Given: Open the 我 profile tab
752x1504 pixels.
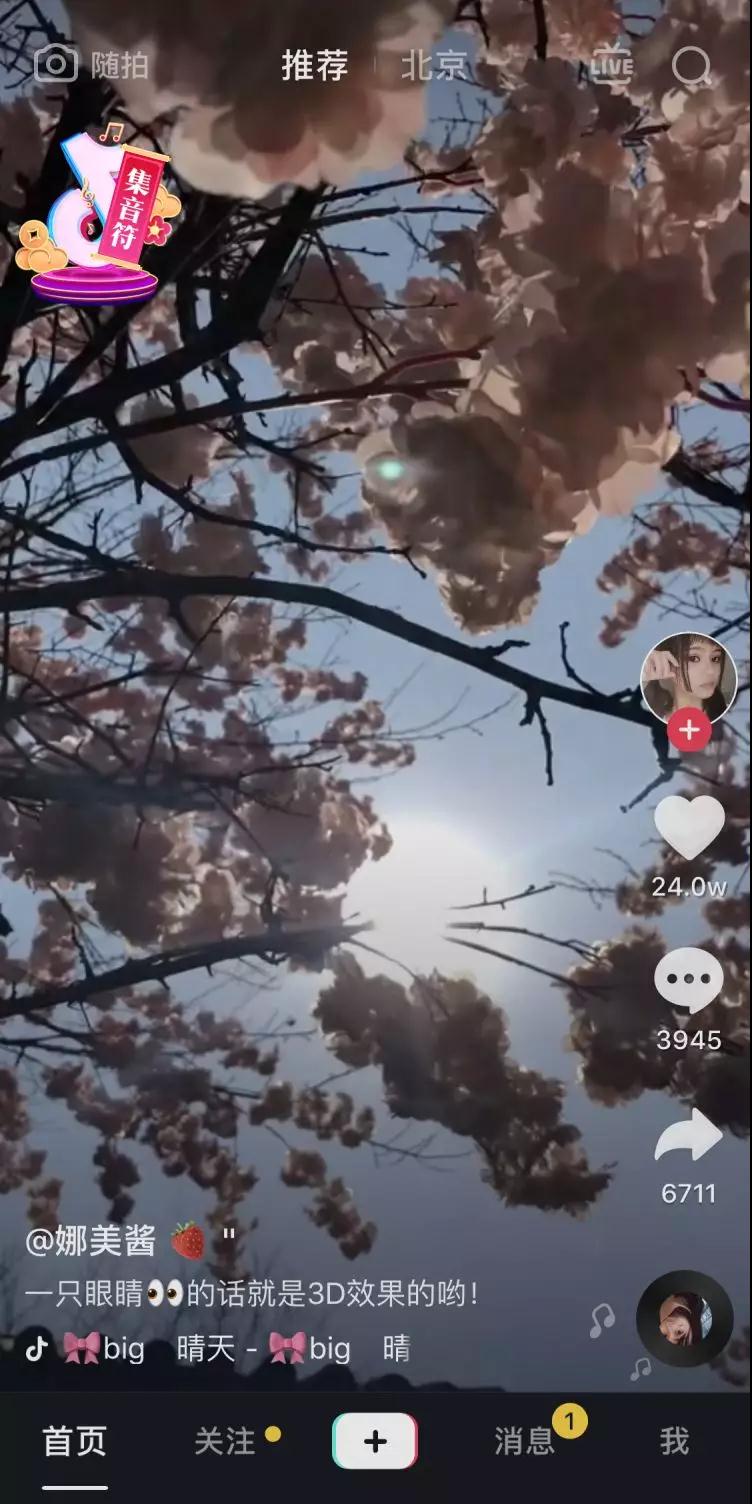Looking at the screenshot, I should [674, 1441].
